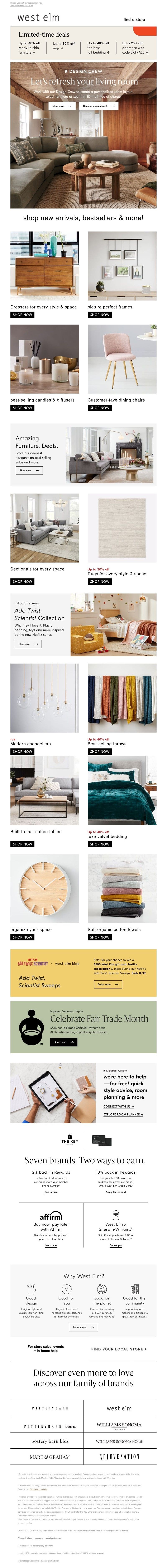Shop now for soft organic cotton towels

100,937
